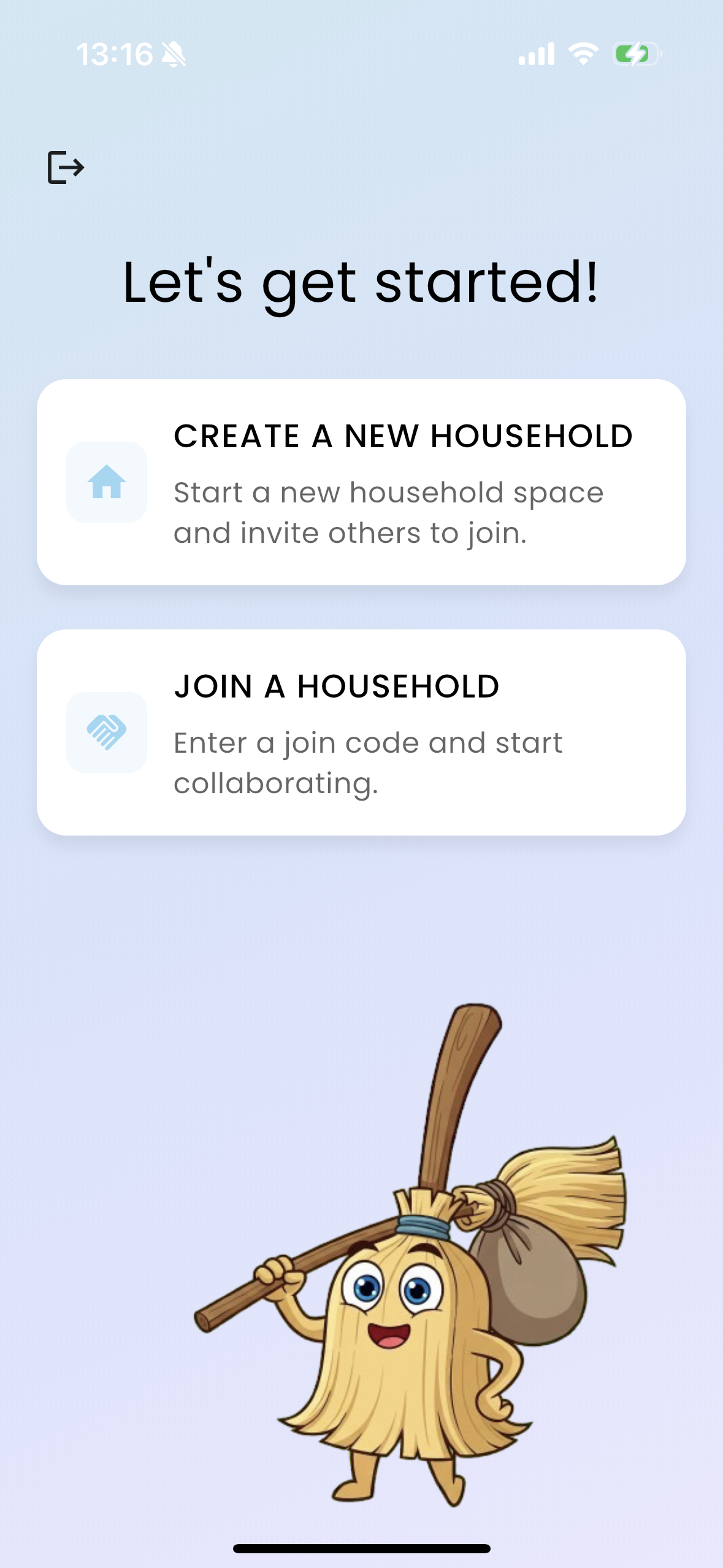The height and width of the screenshot is (1568, 723).
Task: Tap the muted notifications icon in status bar
Action: pyautogui.click(x=174, y=54)
